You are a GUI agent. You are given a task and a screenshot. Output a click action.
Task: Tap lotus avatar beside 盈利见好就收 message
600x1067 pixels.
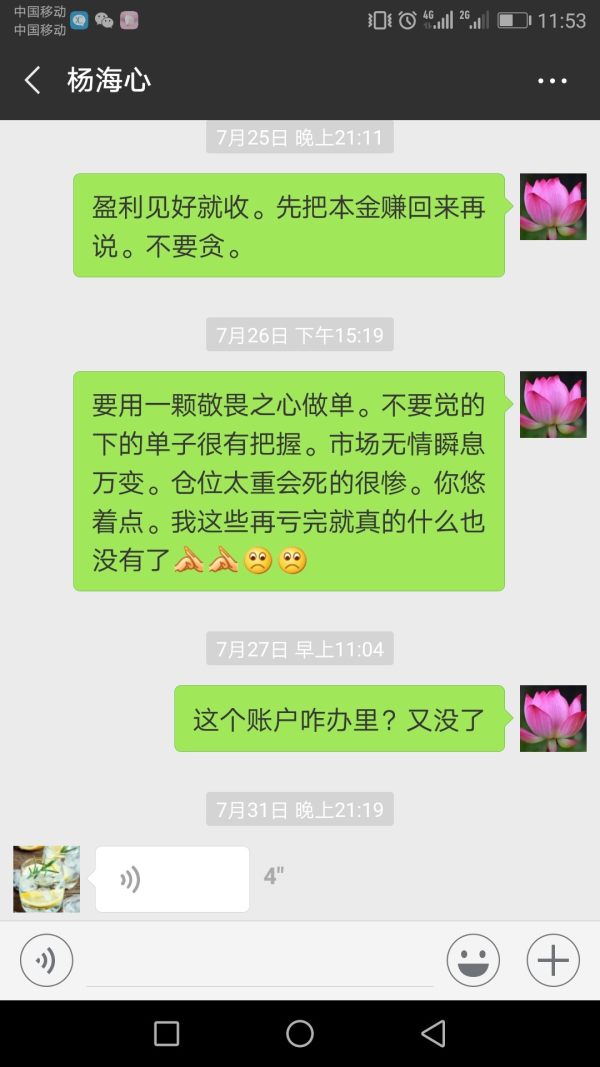(x=553, y=206)
